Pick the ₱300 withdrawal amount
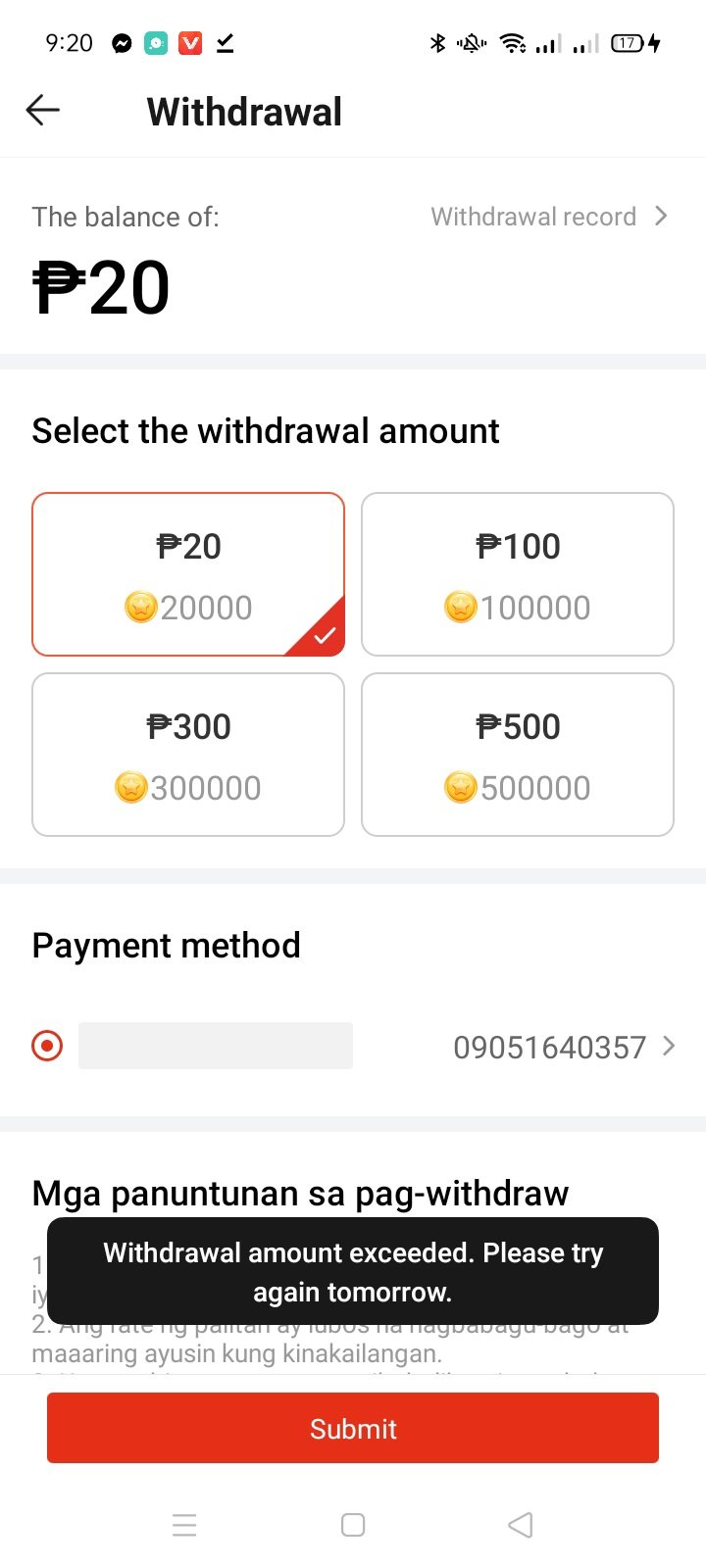706x1568 pixels. [188, 755]
